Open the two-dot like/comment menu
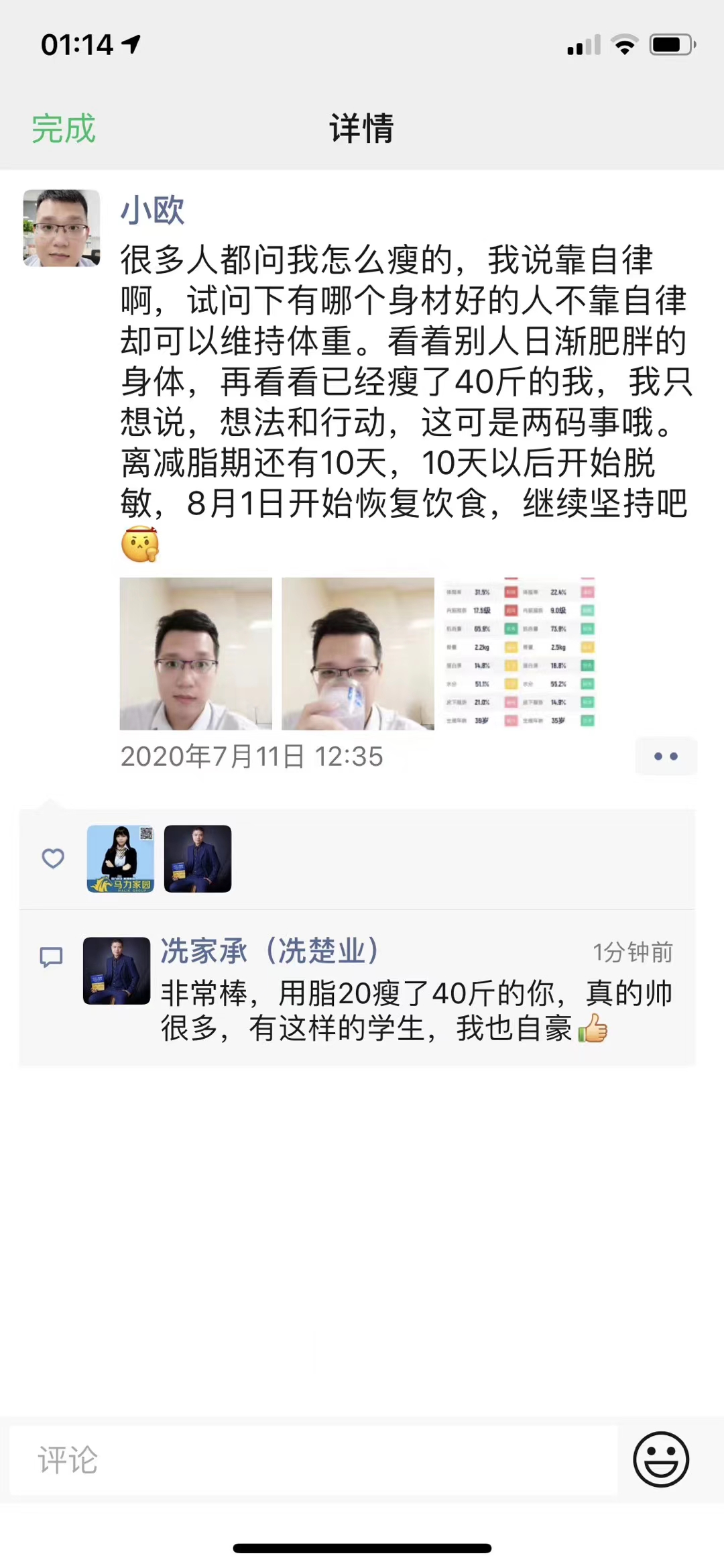This screenshot has height=1568, width=724. coord(666,757)
